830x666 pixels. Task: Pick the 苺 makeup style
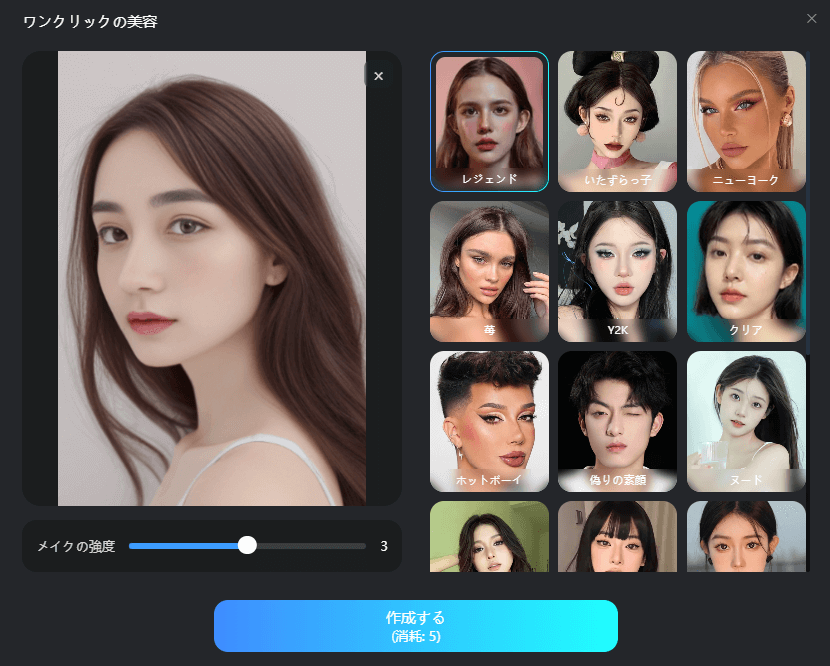489,271
